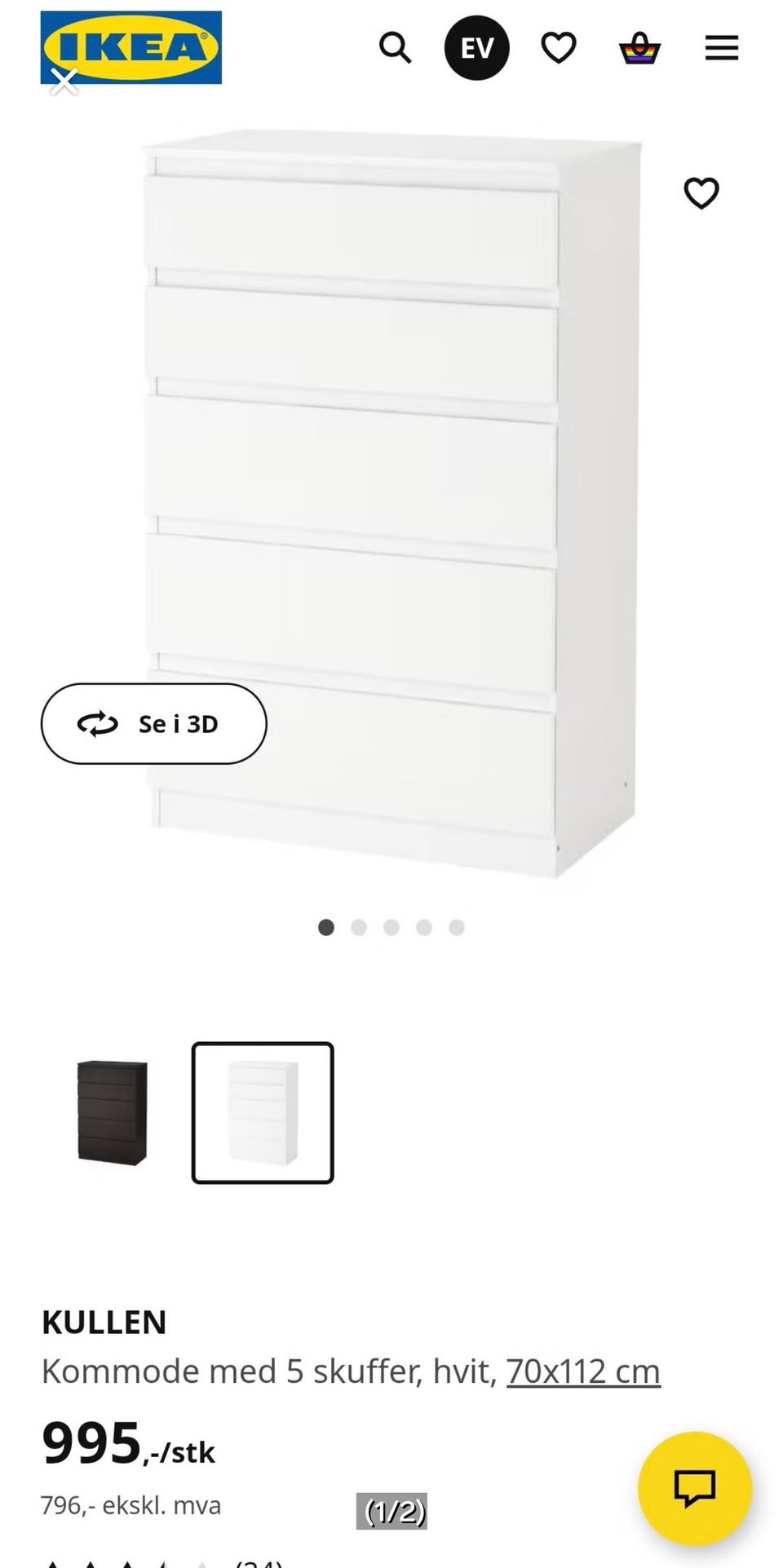783x1568 pixels.
Task: Jump to the last image dot
Action: [x=457, y=927]
